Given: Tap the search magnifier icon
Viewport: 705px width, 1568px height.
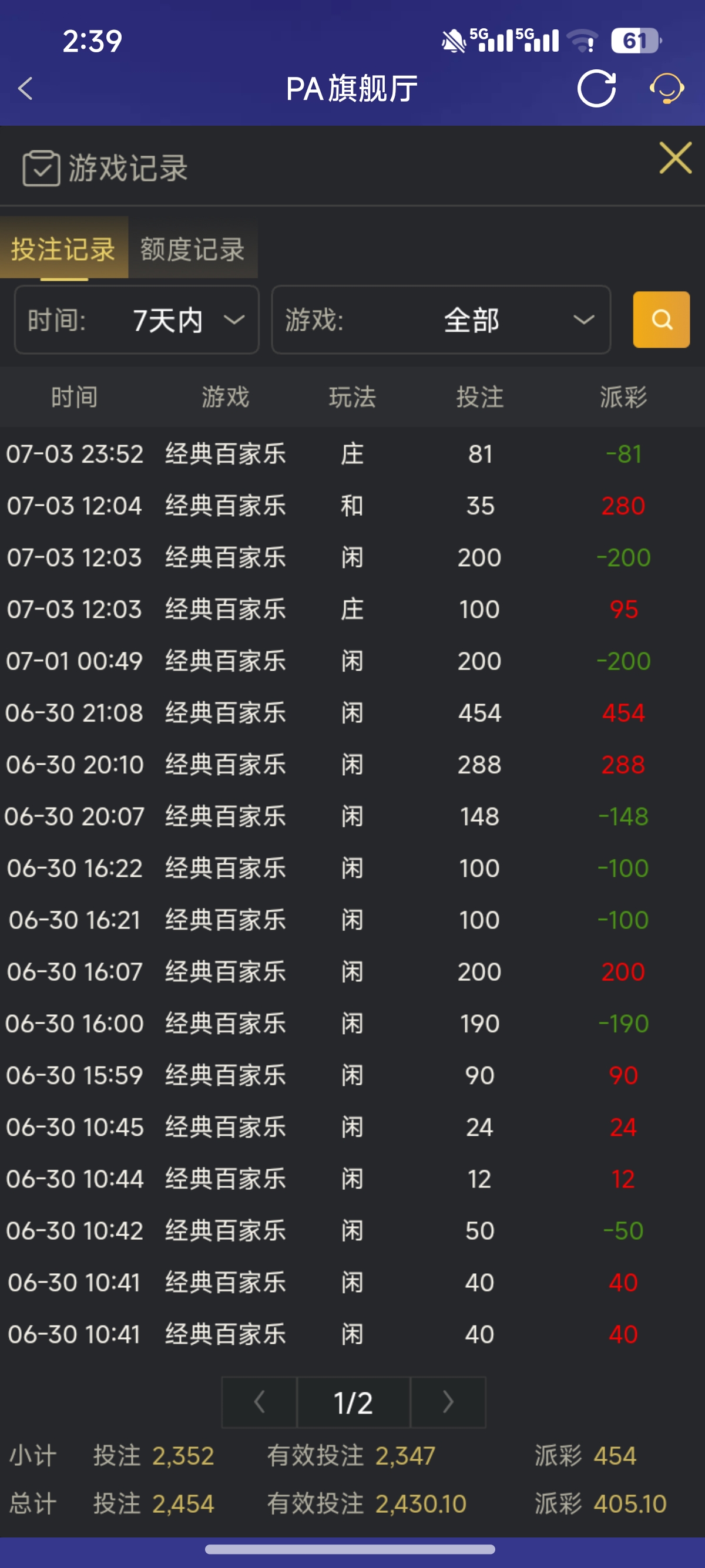Looking at the screenshot, I should pyautogui.click(x=661, y=320).
